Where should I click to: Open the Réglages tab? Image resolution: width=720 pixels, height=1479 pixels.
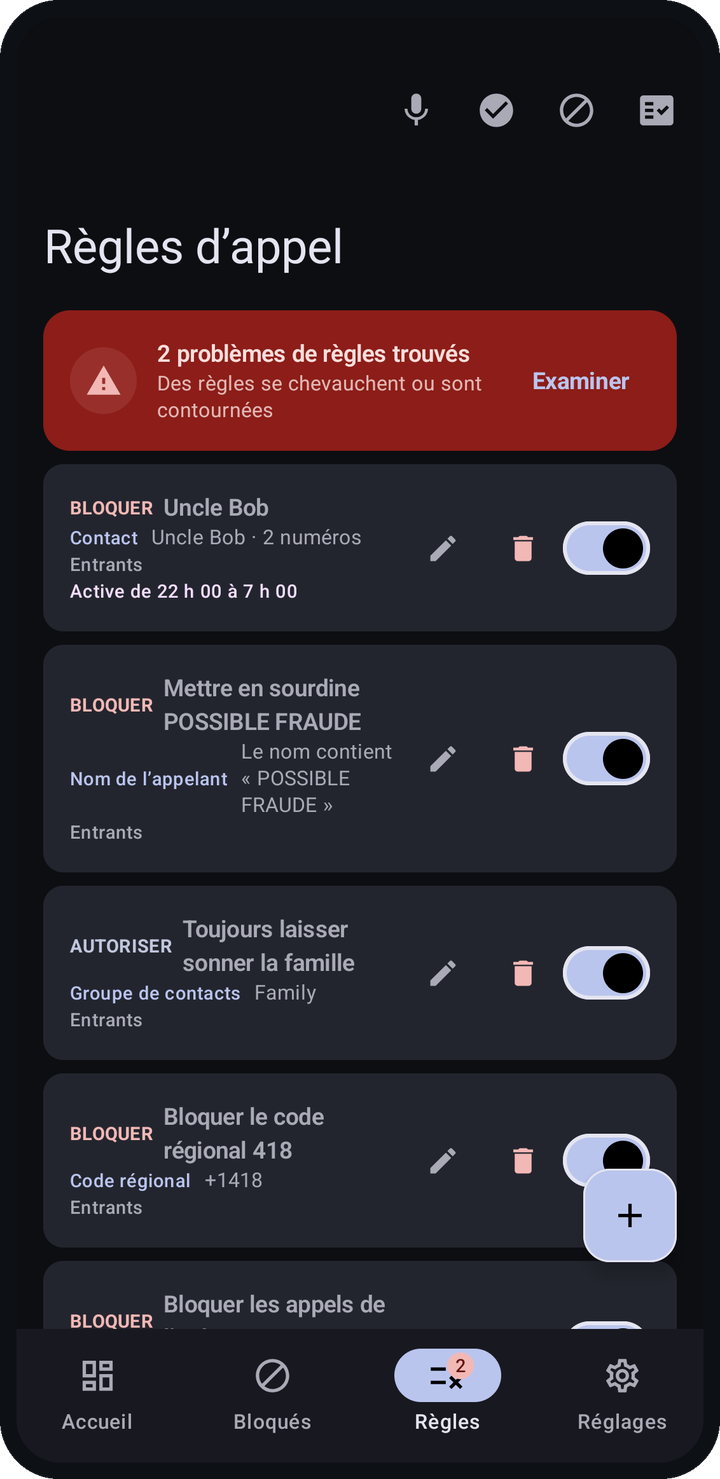[x=622, y=1394]
